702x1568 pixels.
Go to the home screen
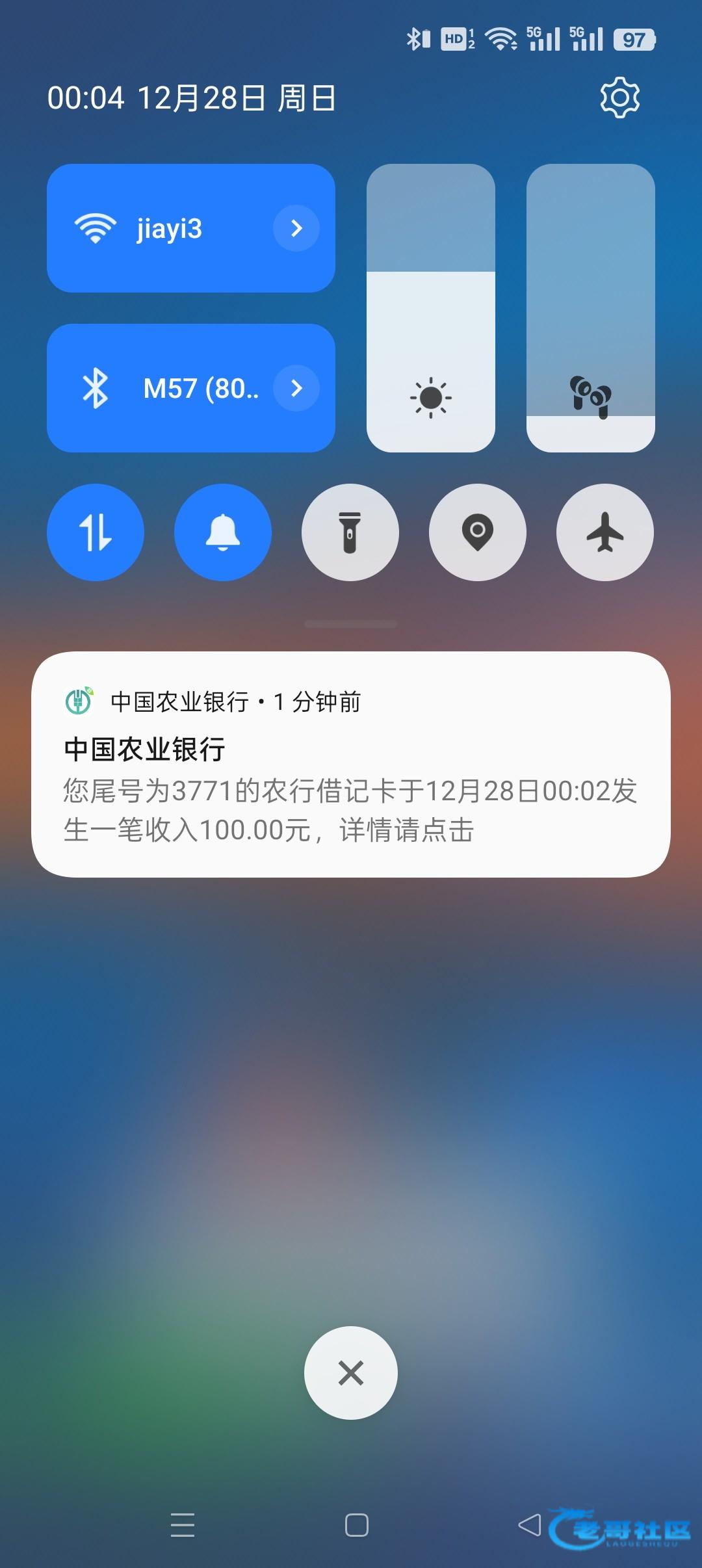356,1524
